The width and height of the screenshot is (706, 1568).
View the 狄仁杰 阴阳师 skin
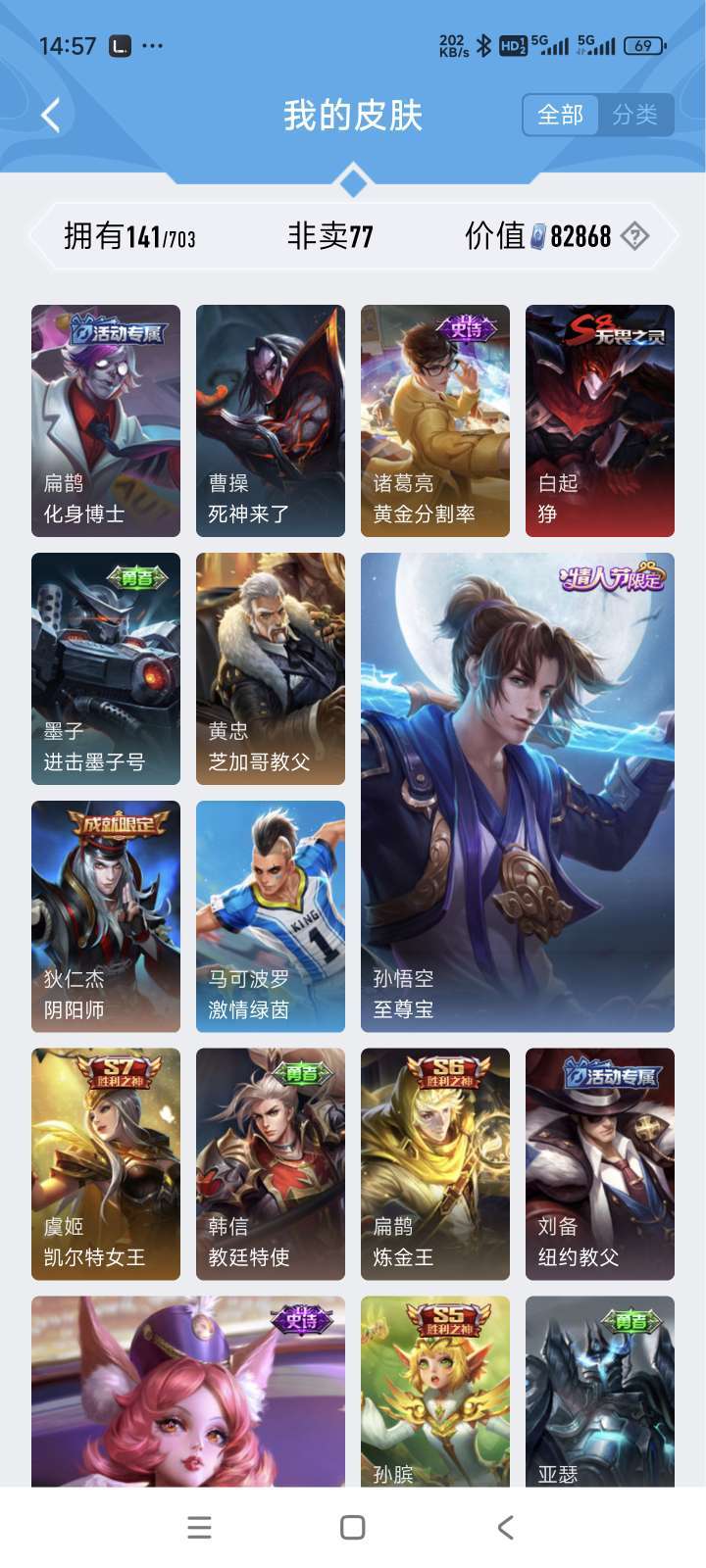(x=106, y=916)
